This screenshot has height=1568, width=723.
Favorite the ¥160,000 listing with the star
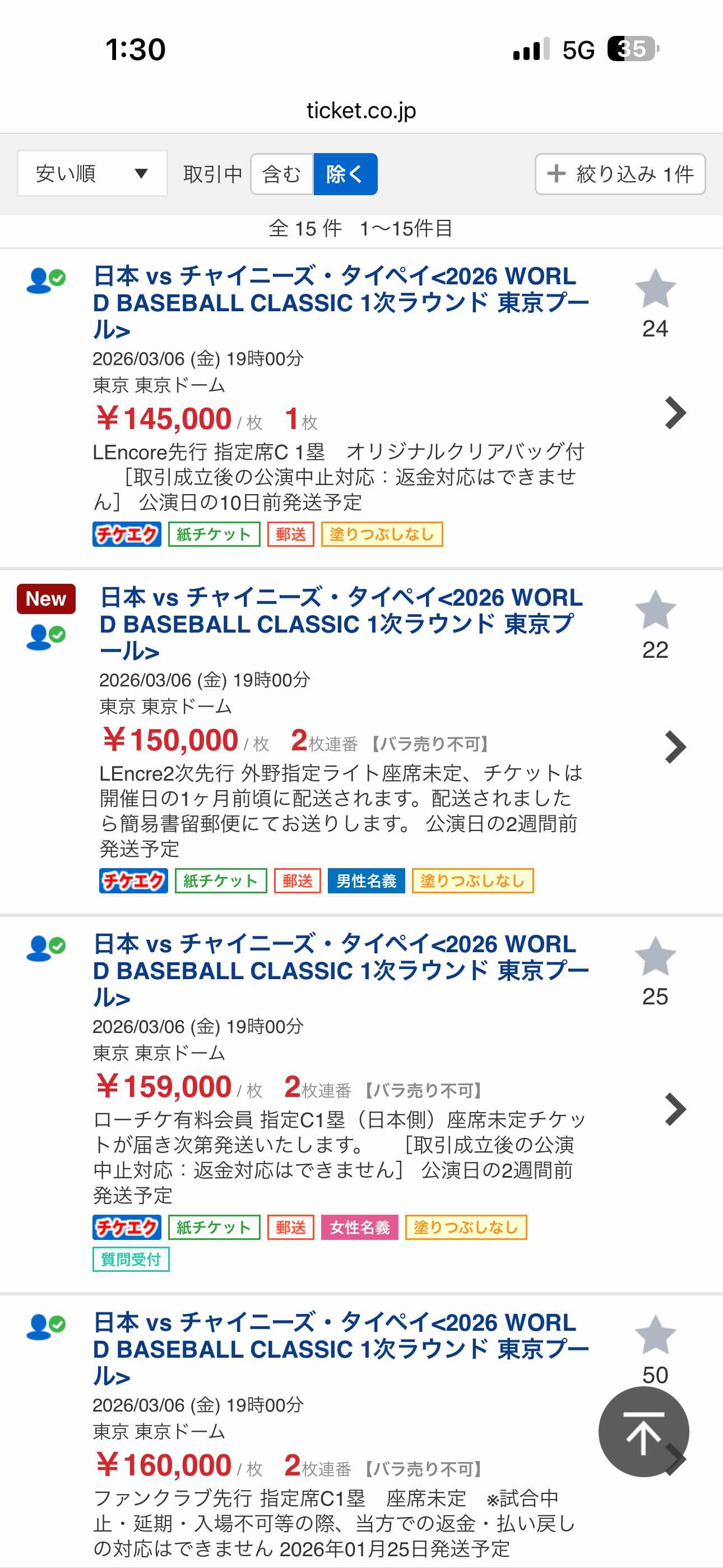(x=655, y=1334)
